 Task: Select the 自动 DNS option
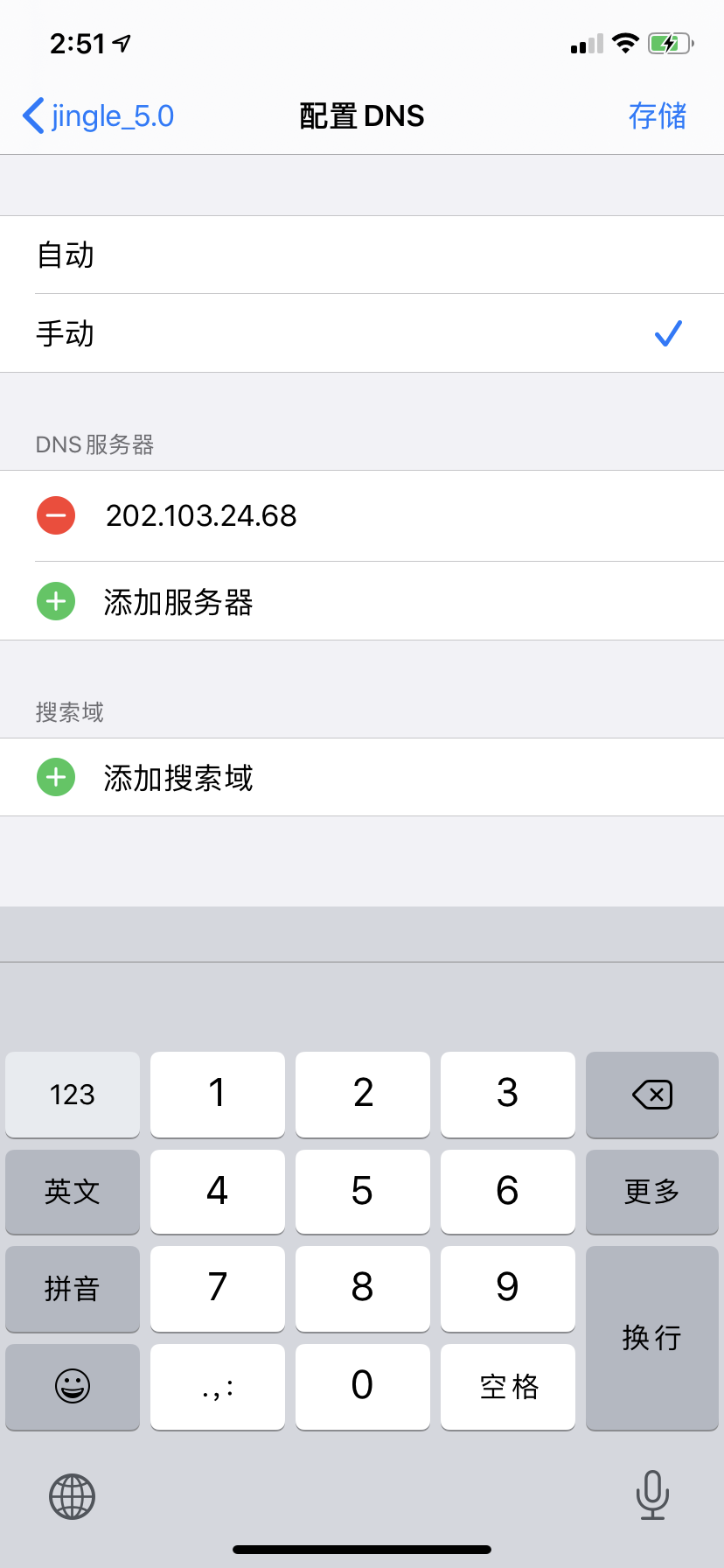pos(362,255)
